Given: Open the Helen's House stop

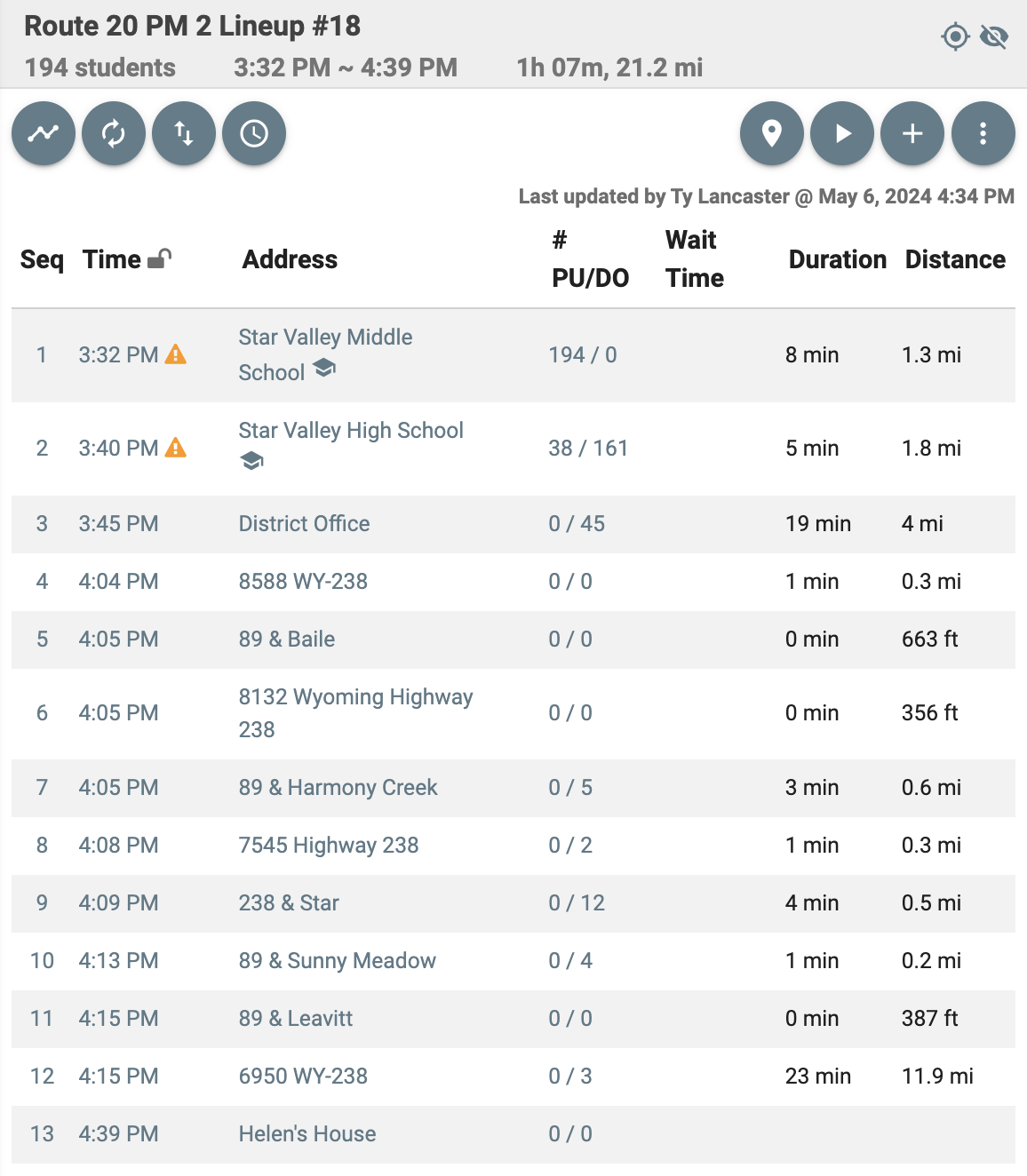Looking at the screenshot, I should pyautogui.click(x=307, y=1134).
